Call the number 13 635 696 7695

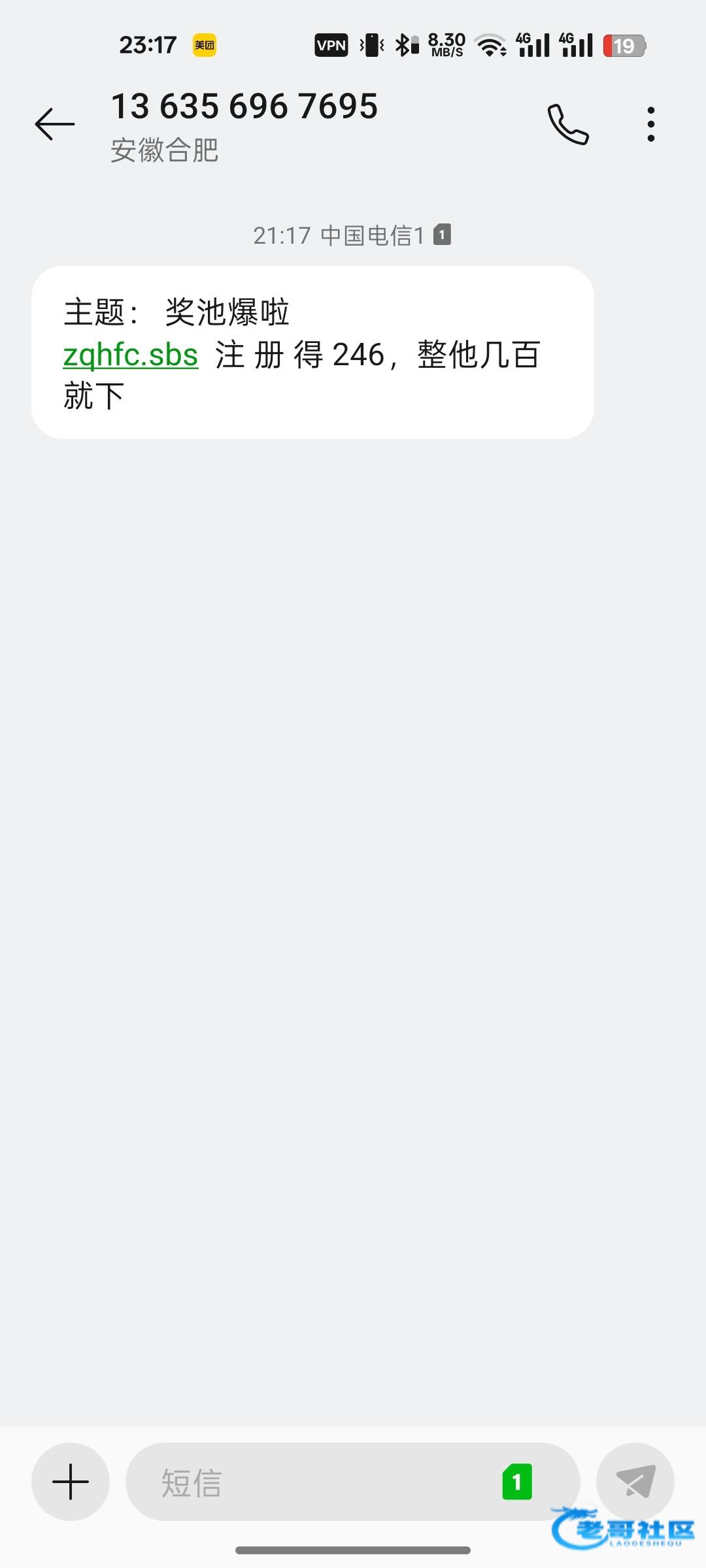[568, 124]
